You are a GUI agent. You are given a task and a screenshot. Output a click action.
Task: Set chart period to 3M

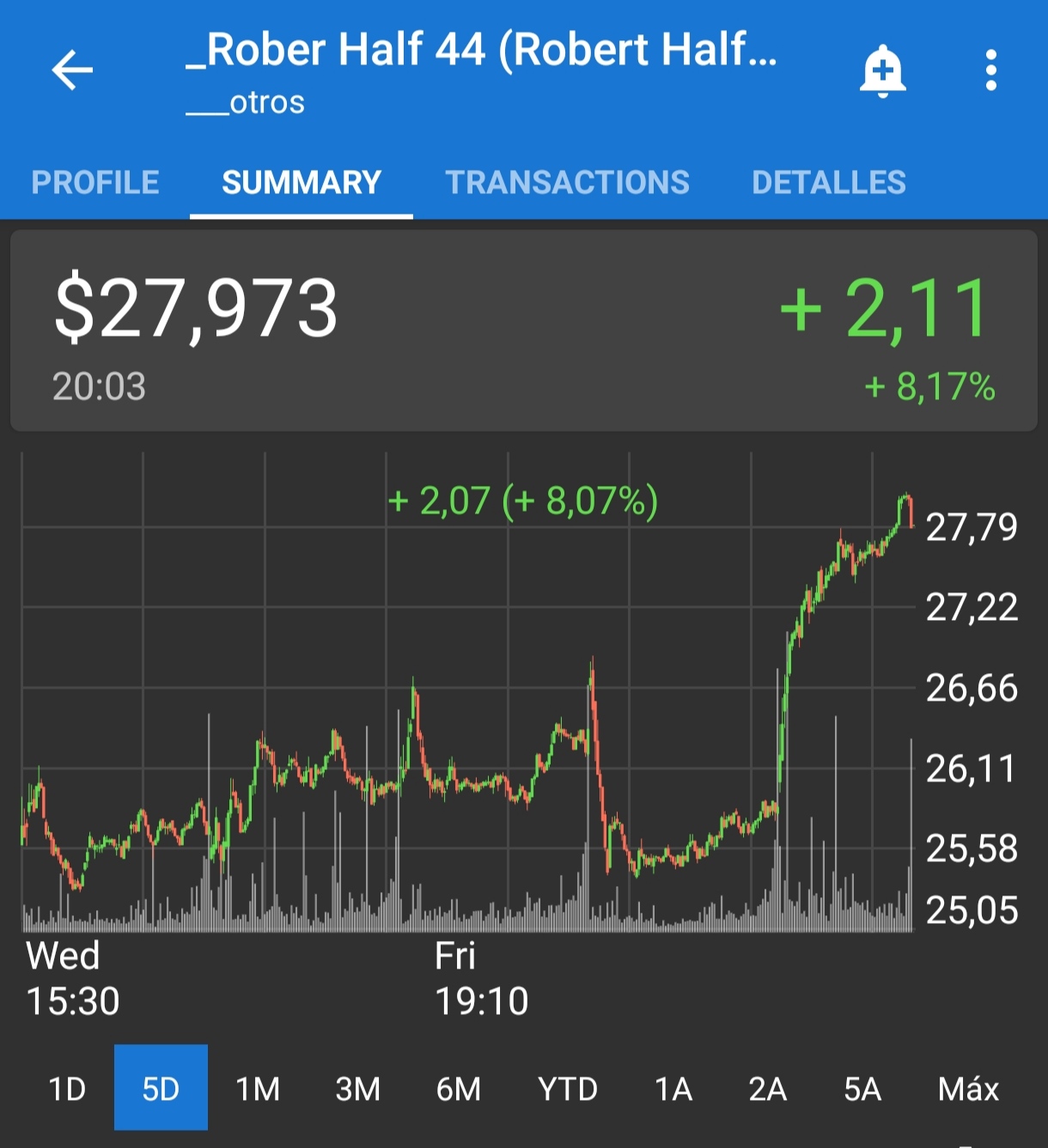(x=357, y=1089)
